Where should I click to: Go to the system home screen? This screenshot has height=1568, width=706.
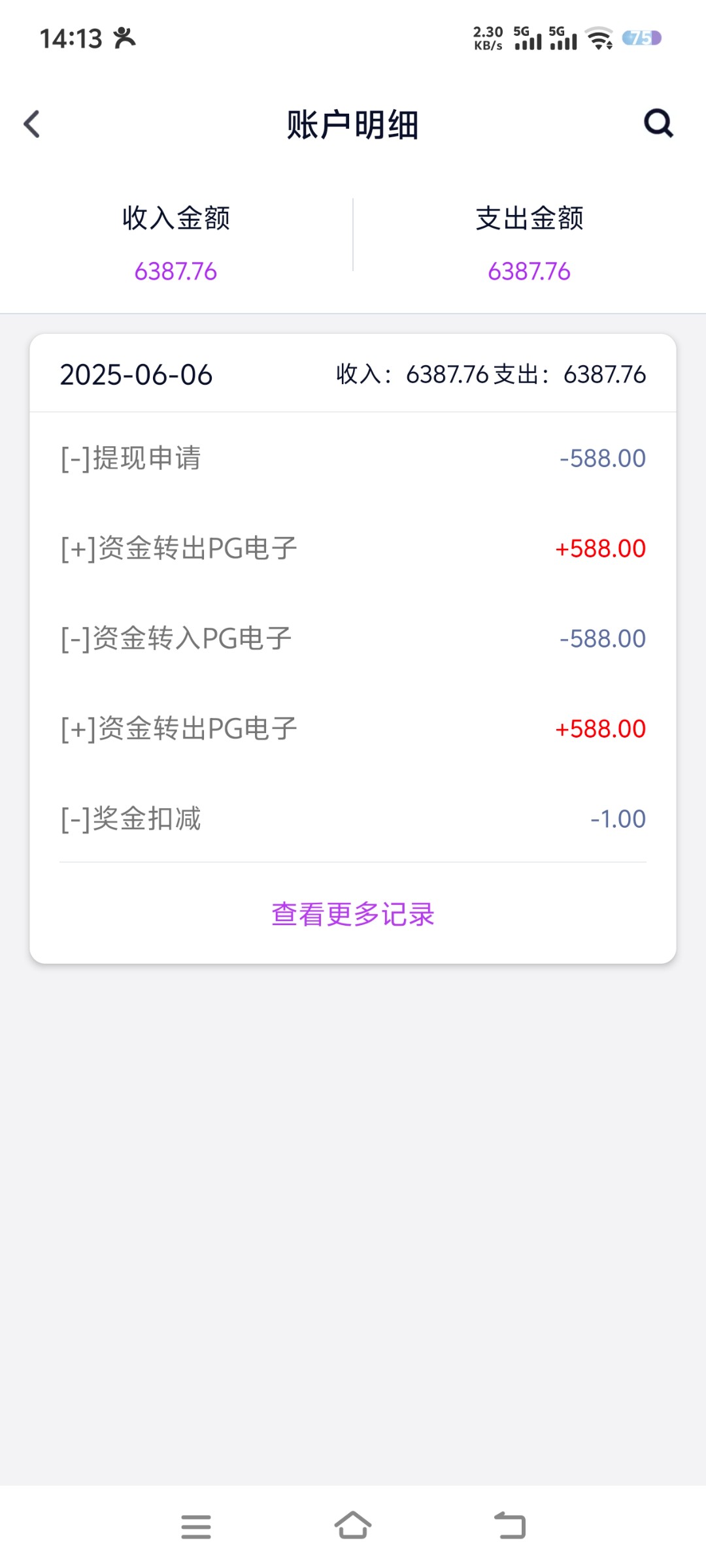click(353, 1526)
